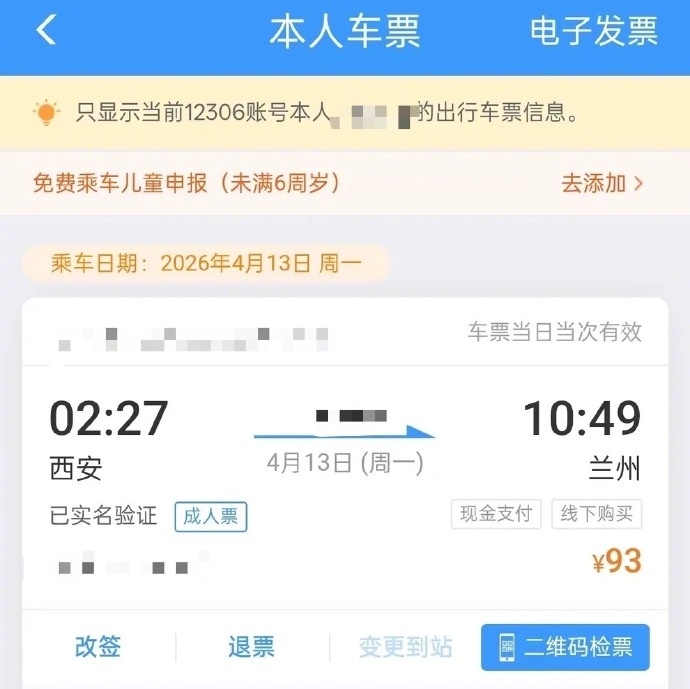Go back using the top-left arrow
Viewport: 690px width, 689px height.
(45, 31)
